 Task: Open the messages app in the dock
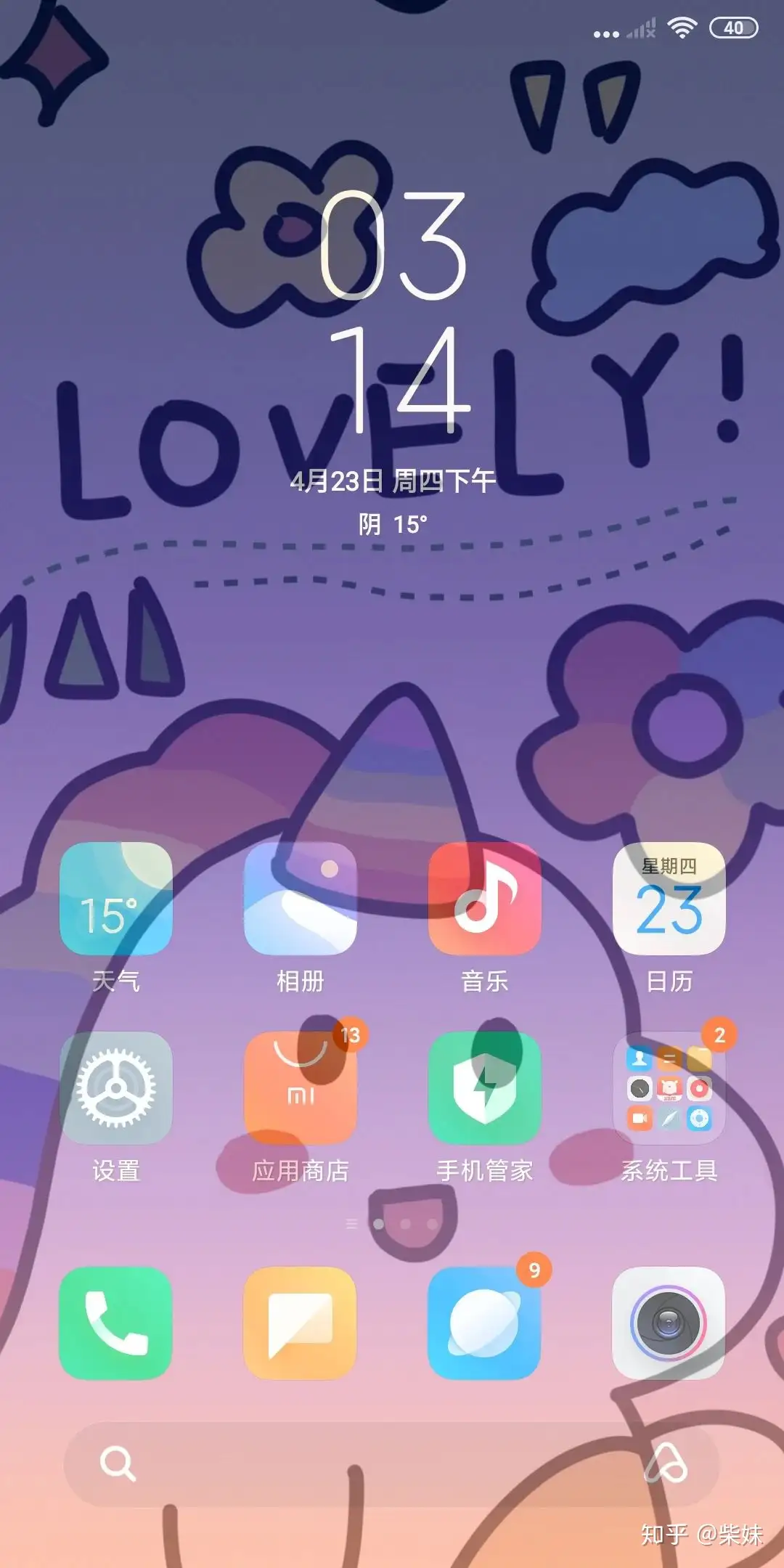[300, 1323]
